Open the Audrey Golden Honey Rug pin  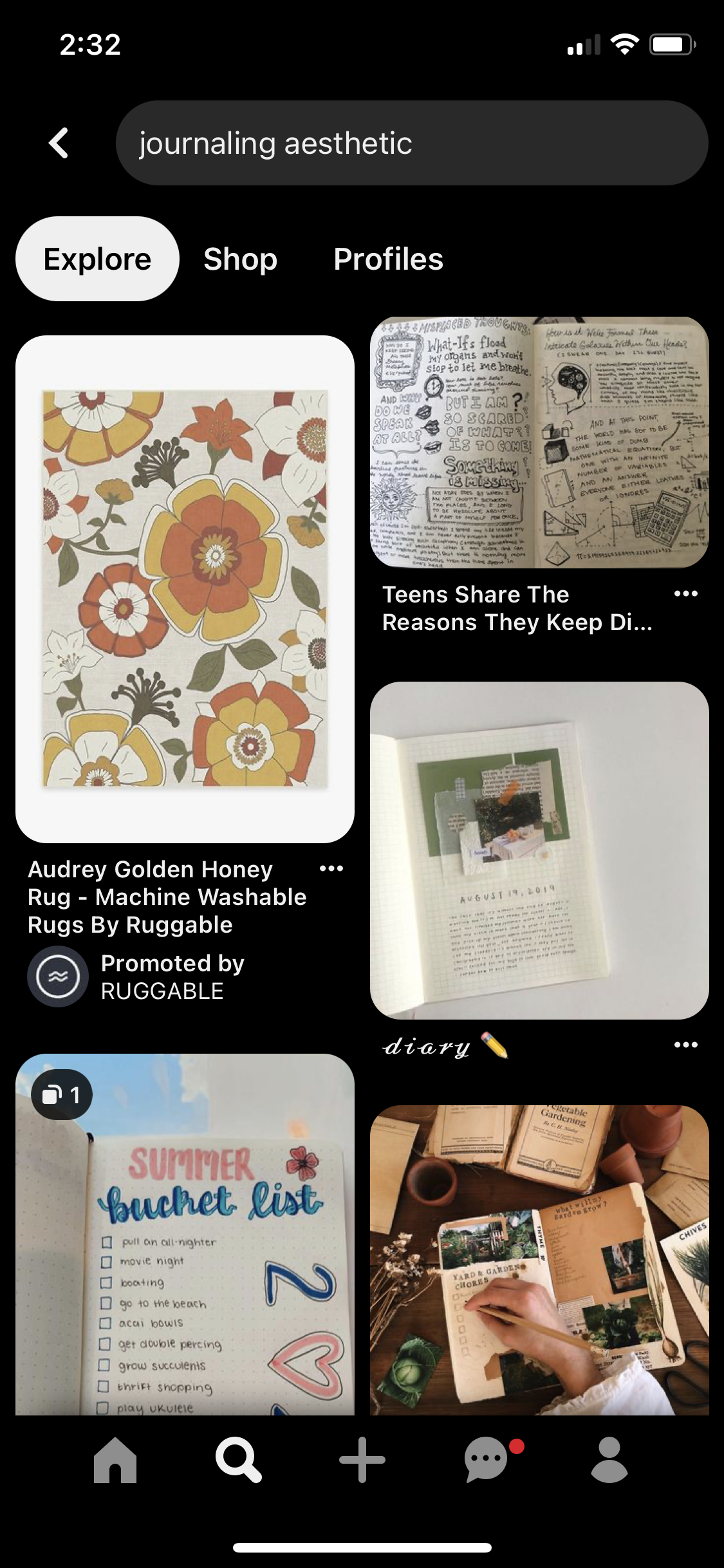pyautogui.click(x=185, y=589)
